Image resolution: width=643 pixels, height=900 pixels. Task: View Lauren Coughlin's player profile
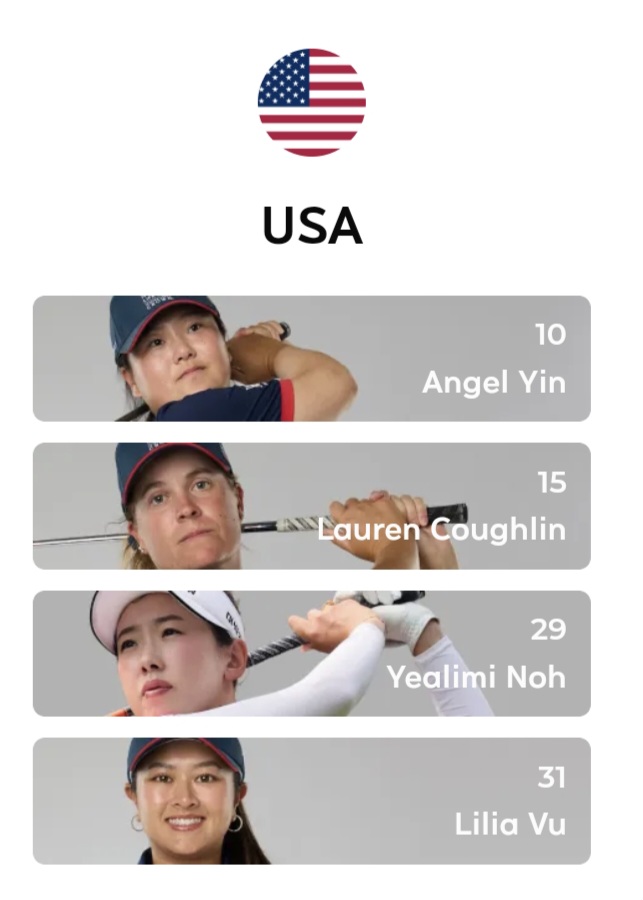311,506
